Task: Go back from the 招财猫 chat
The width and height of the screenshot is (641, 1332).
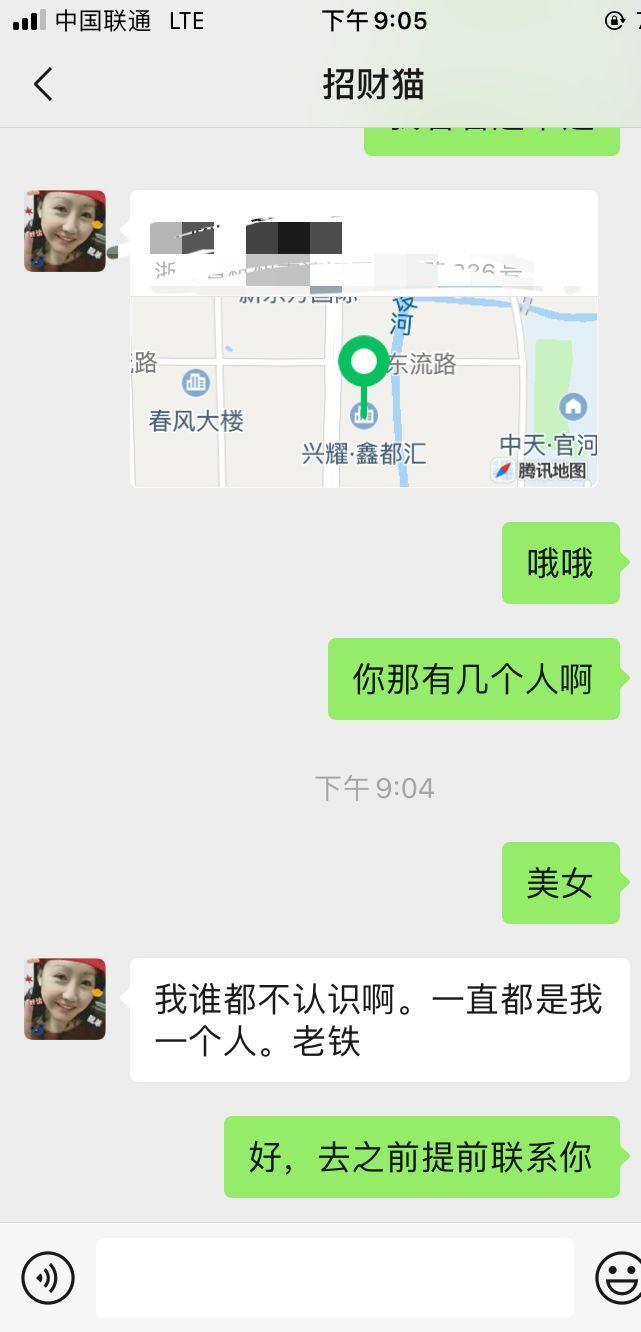Action: [43, 85]
